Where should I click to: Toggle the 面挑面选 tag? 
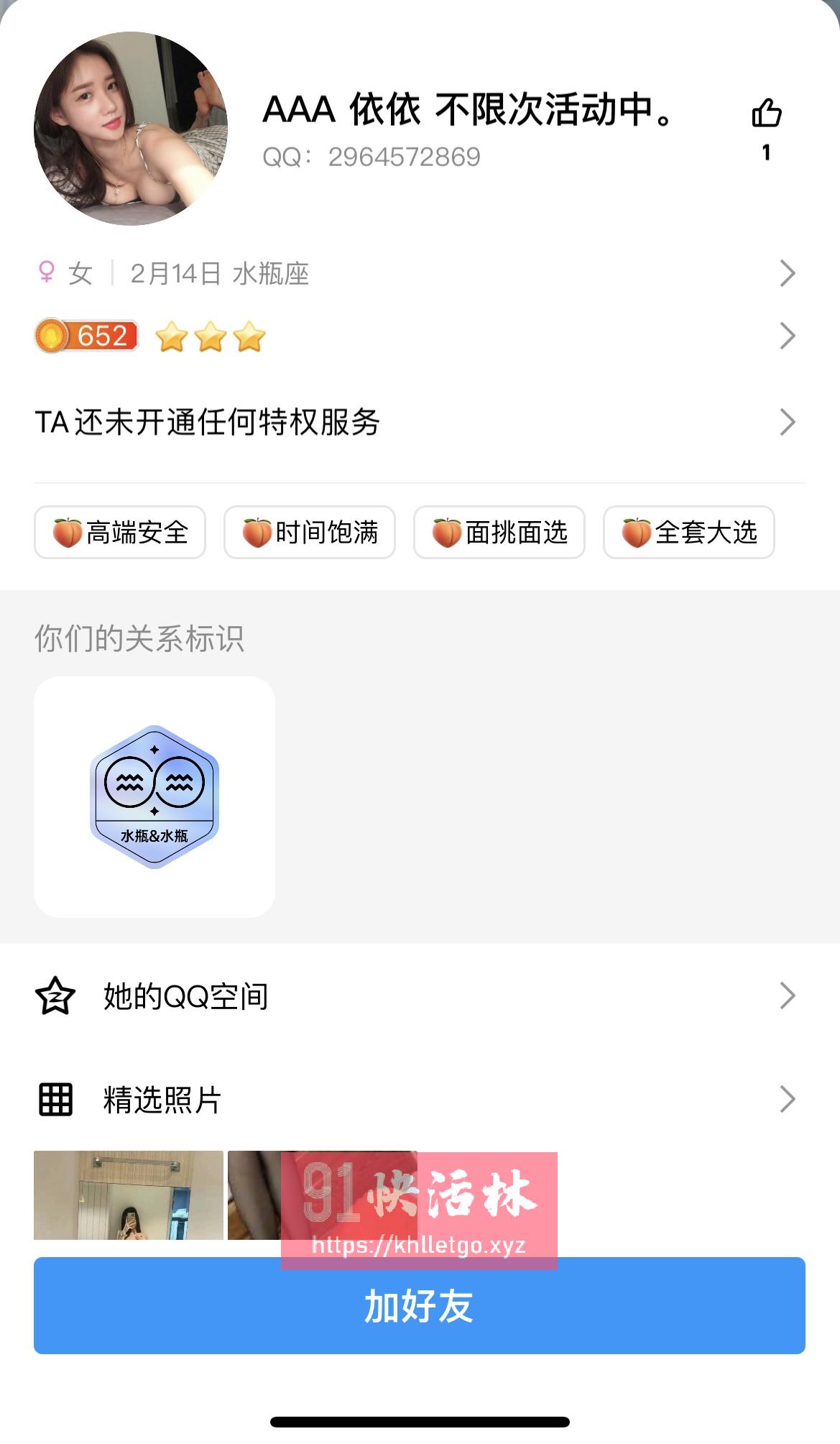(x=499, y=532)
